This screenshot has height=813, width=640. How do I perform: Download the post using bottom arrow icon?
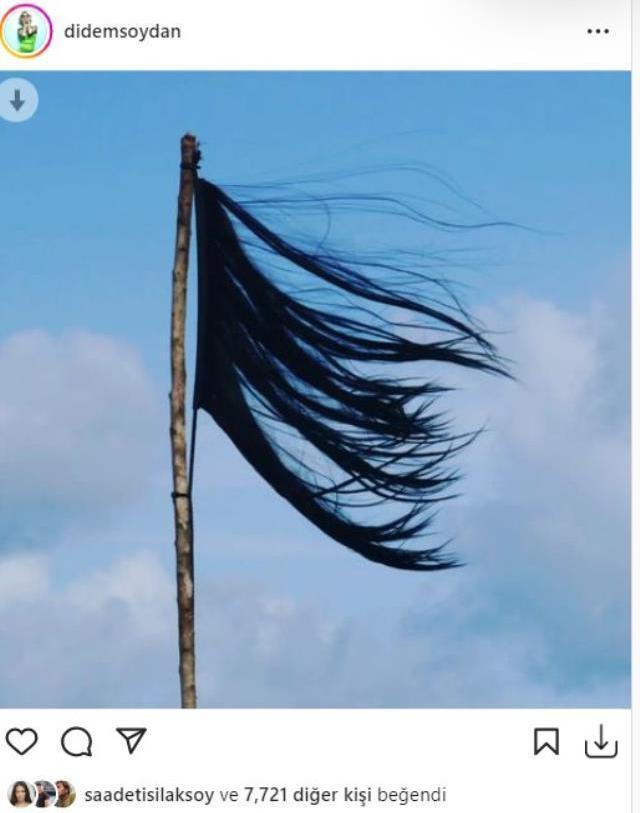(x=601, y=741)
